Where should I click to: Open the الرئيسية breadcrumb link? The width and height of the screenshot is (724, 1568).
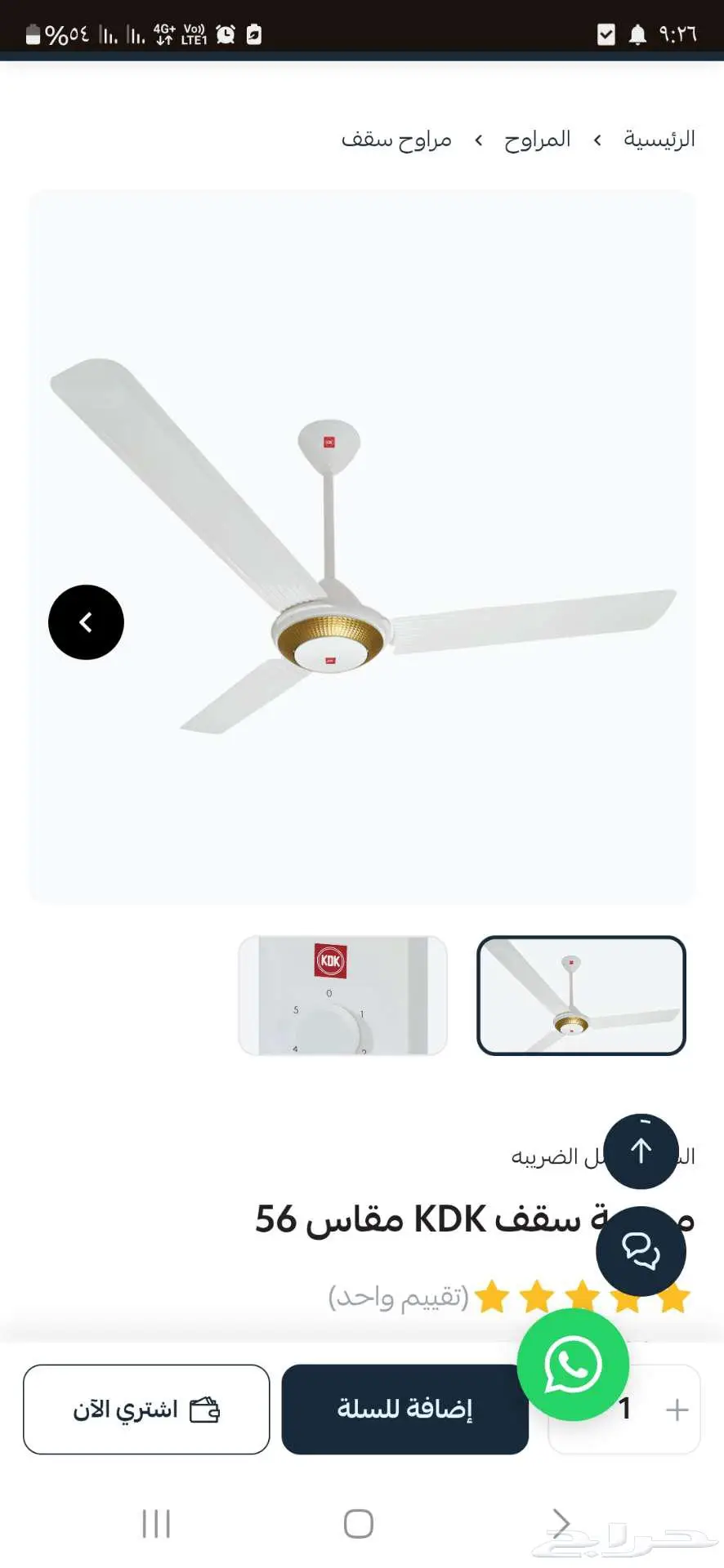(659, 140)
